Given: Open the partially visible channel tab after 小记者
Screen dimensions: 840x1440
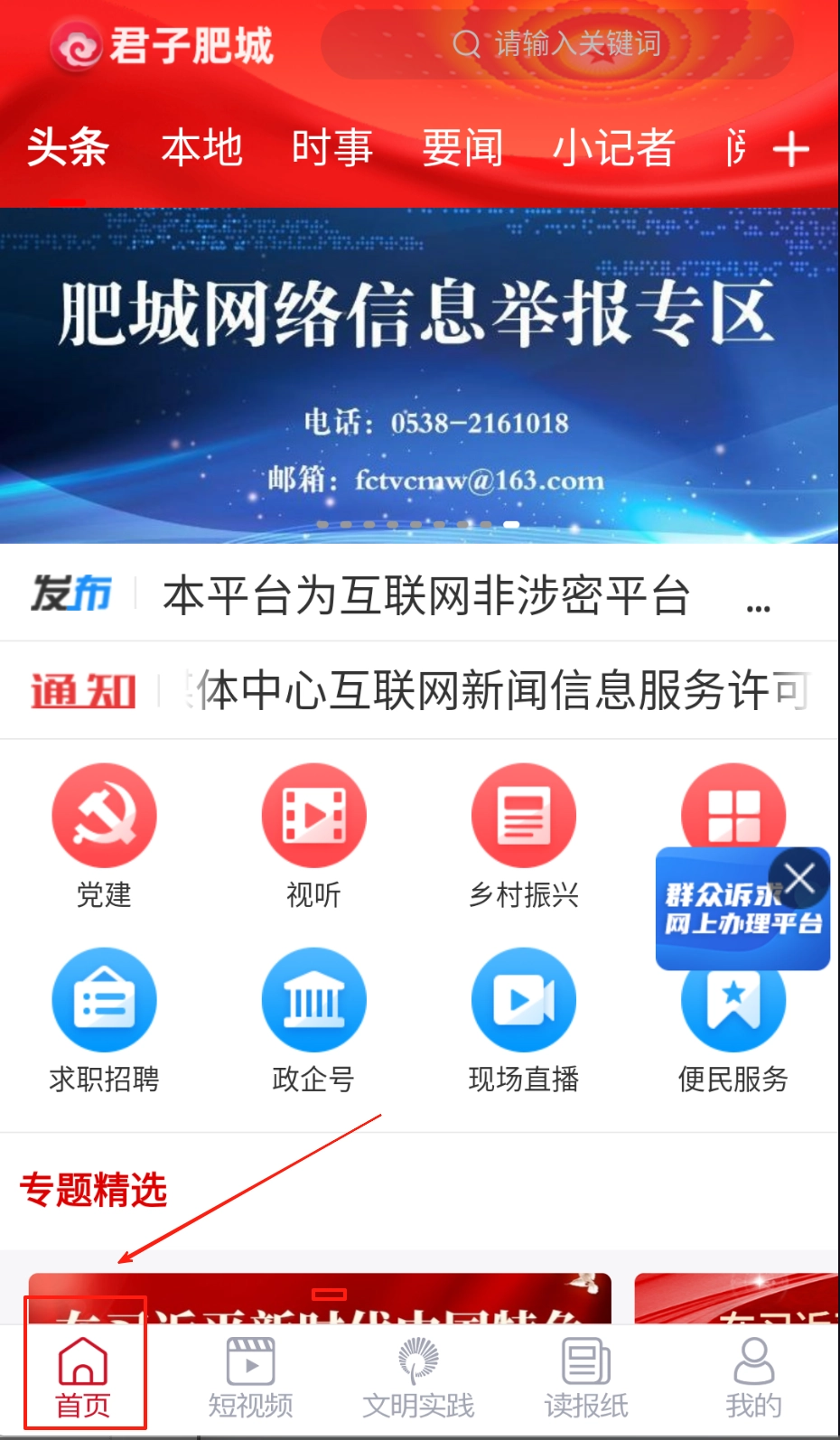Looking at the screenshot, I should pyautogui.click(x=733, y=148).
